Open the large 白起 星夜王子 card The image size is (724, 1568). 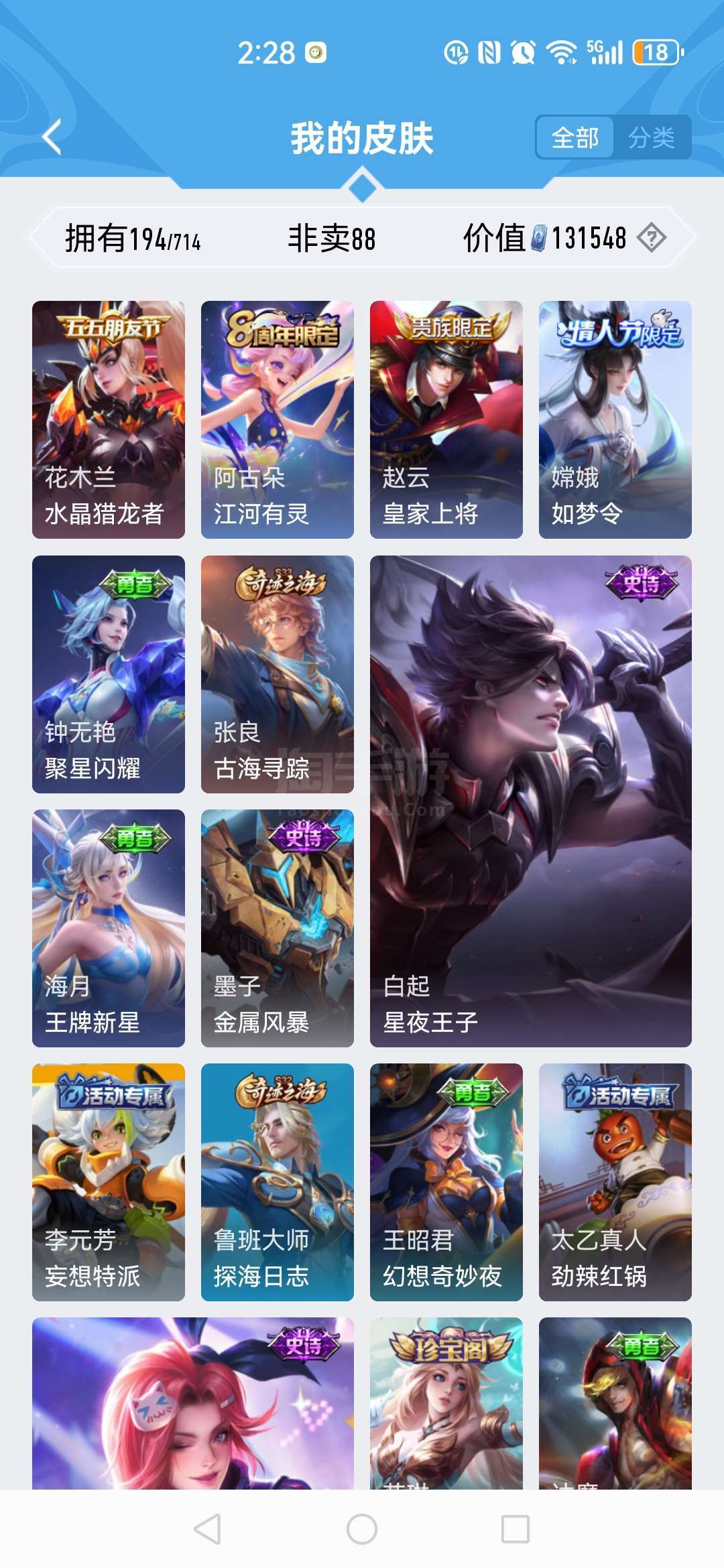(x=531, y=801)
